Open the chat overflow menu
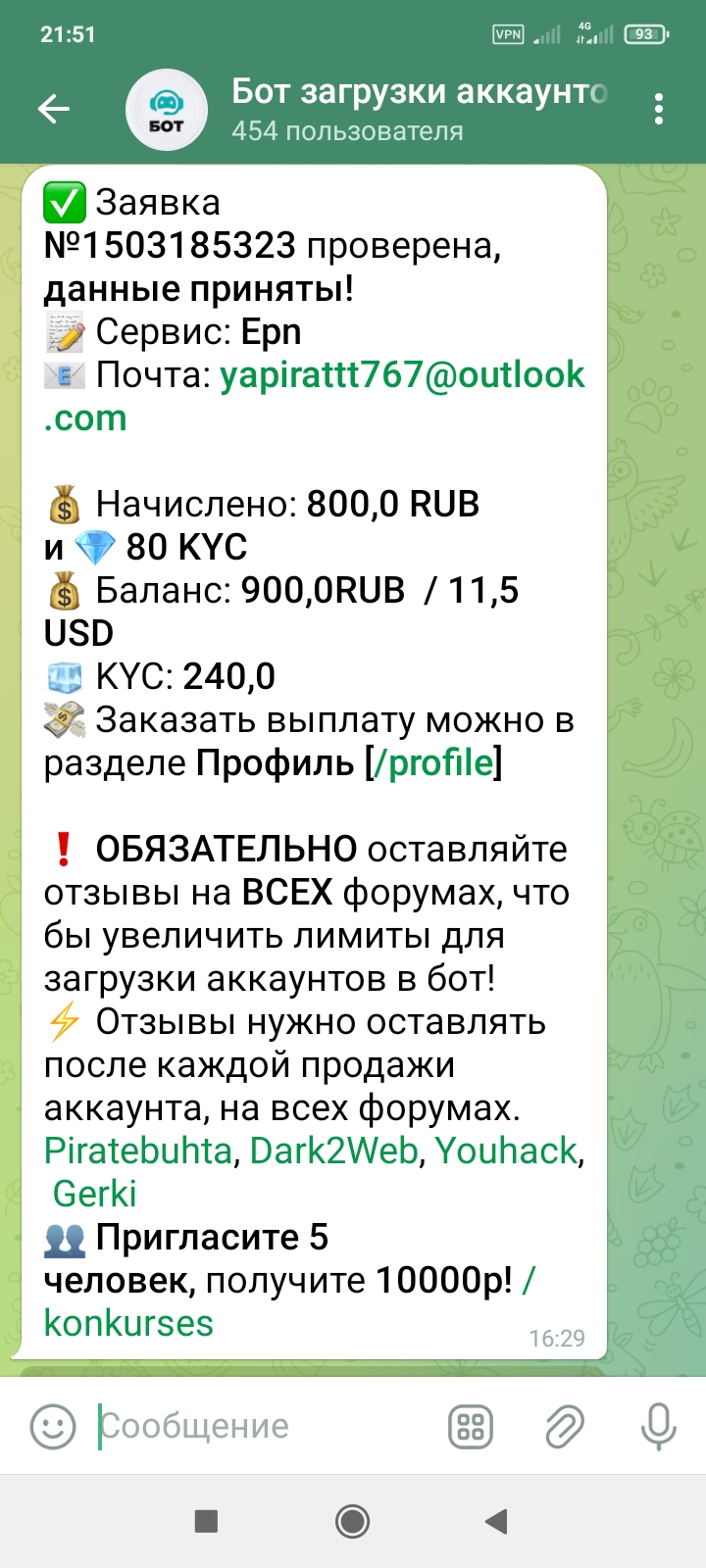 [x=659, y=109]
